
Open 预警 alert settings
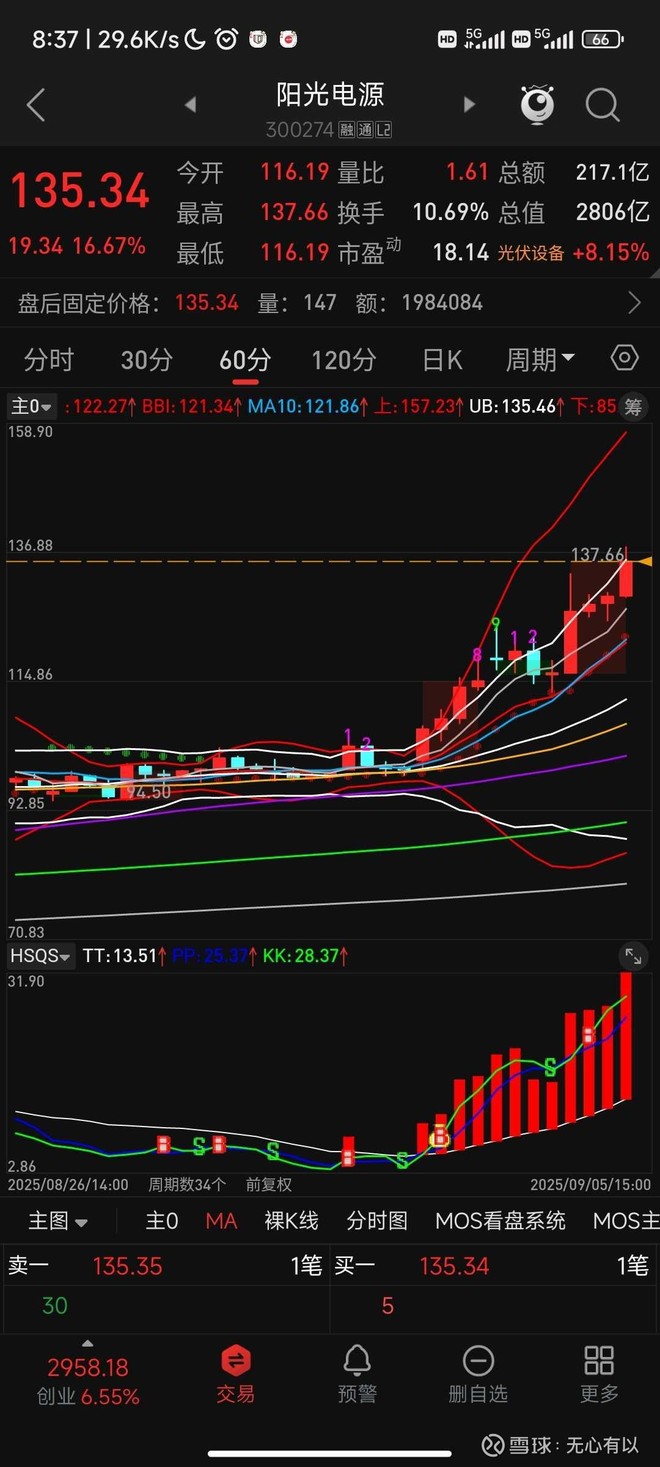[357, 1374]
